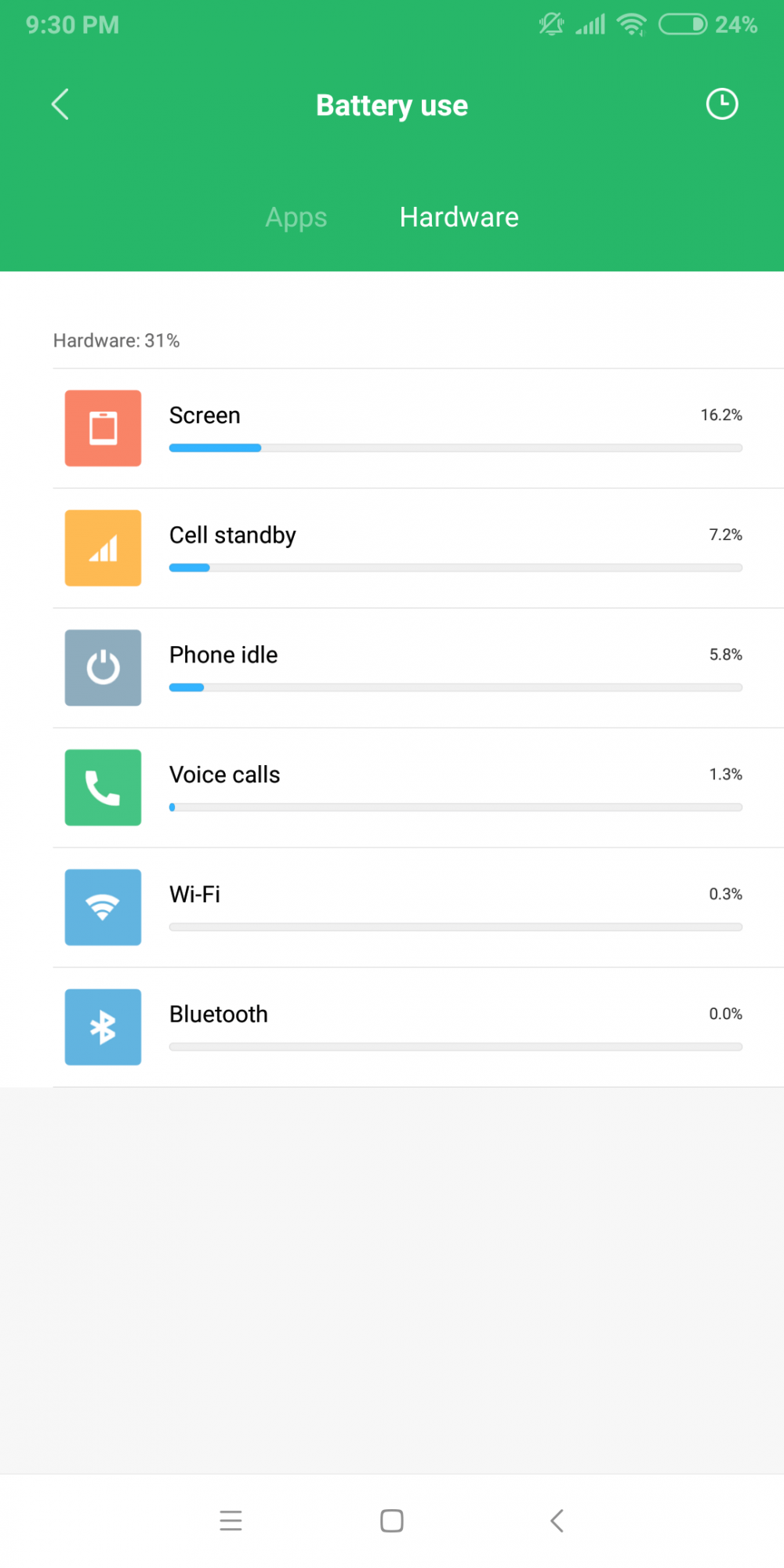Go back from Battery use
Viewport: 784px width, 1568px height.
pos(60,104)
